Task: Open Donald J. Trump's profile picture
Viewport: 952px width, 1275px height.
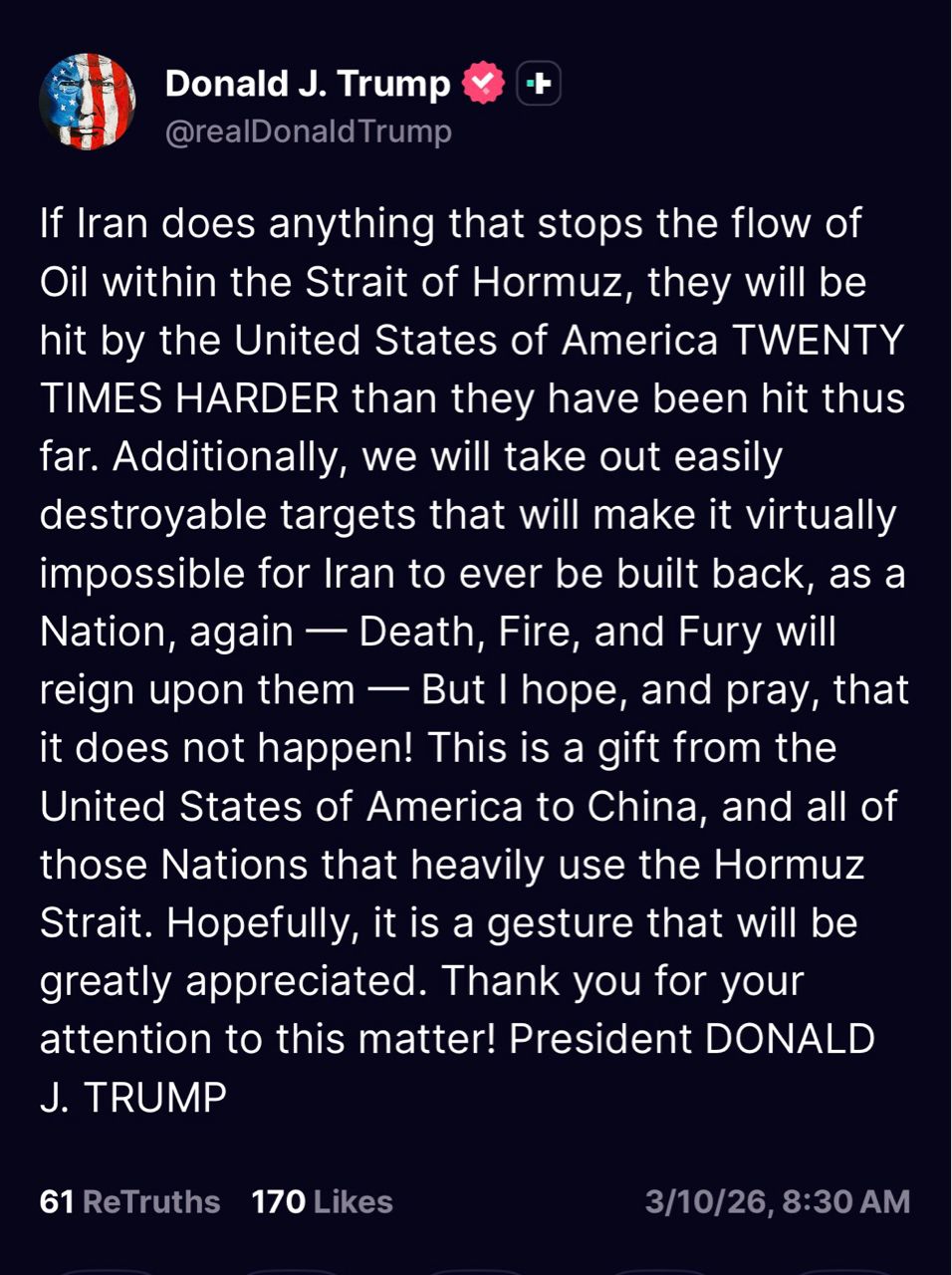Action: click(88, 102)
